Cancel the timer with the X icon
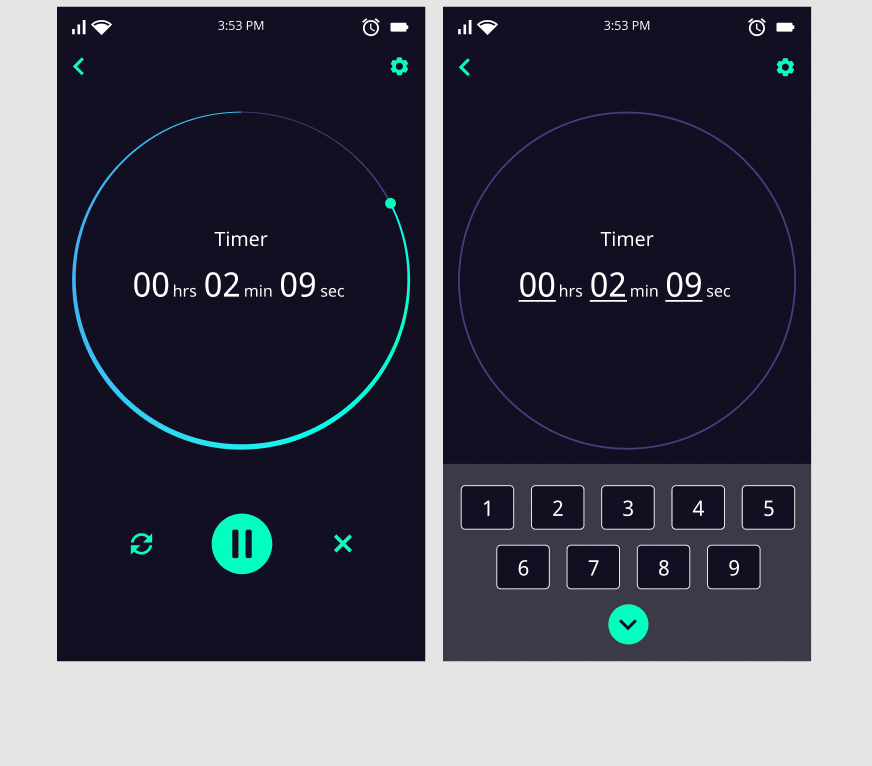 click(343, 544)
